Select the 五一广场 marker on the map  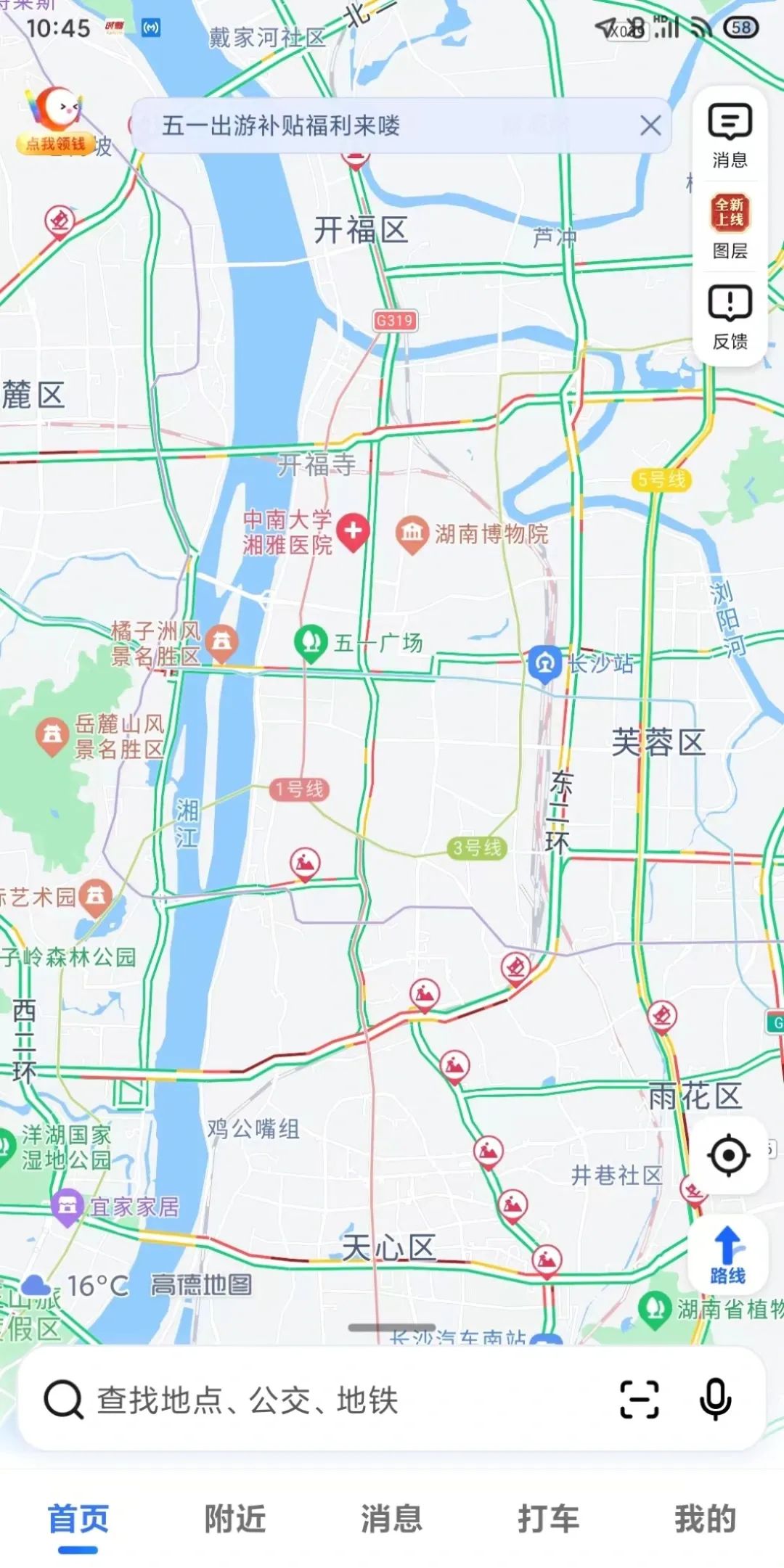(x=311, y=642)
